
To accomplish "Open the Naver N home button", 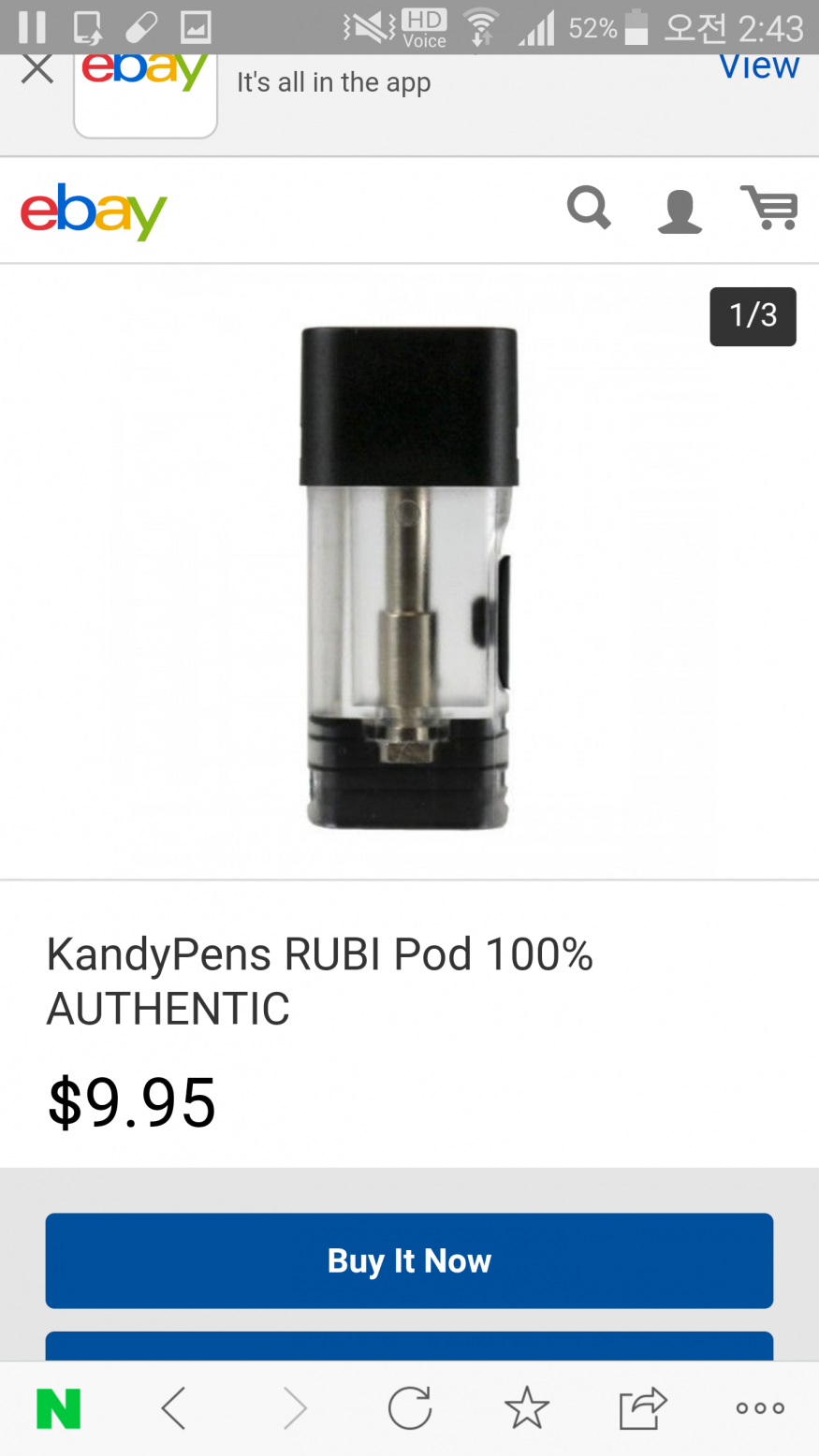I will click(58, 1408).
